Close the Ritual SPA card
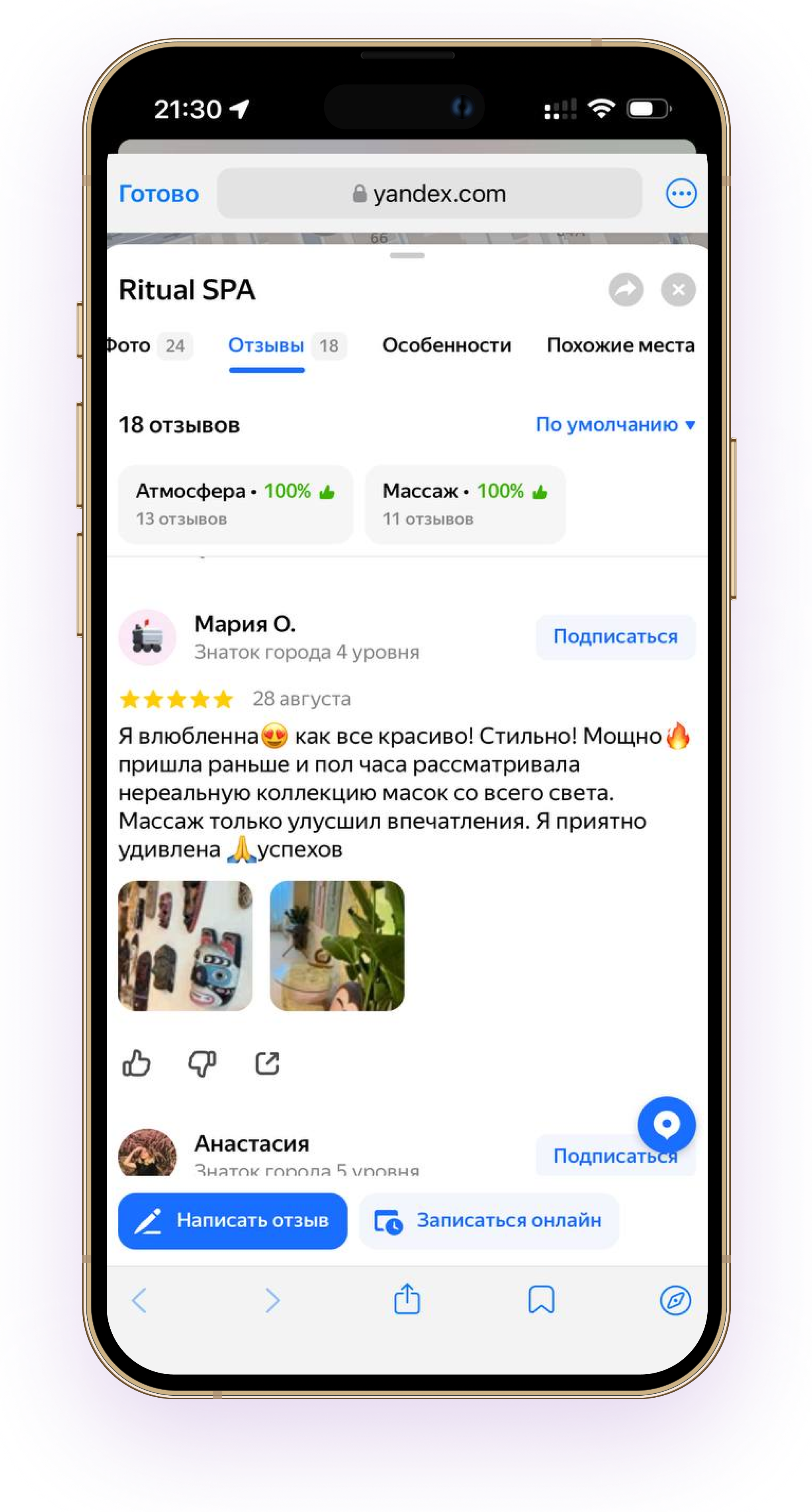This screenshot has height=1512, width=812. point(678,289)
